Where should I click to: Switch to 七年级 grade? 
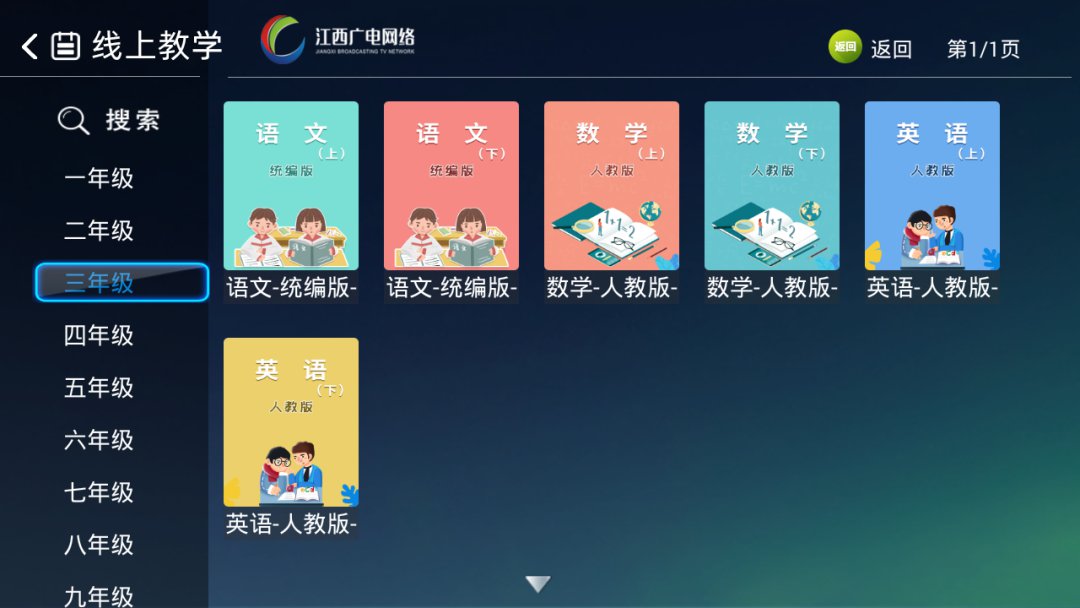point(99,492)
